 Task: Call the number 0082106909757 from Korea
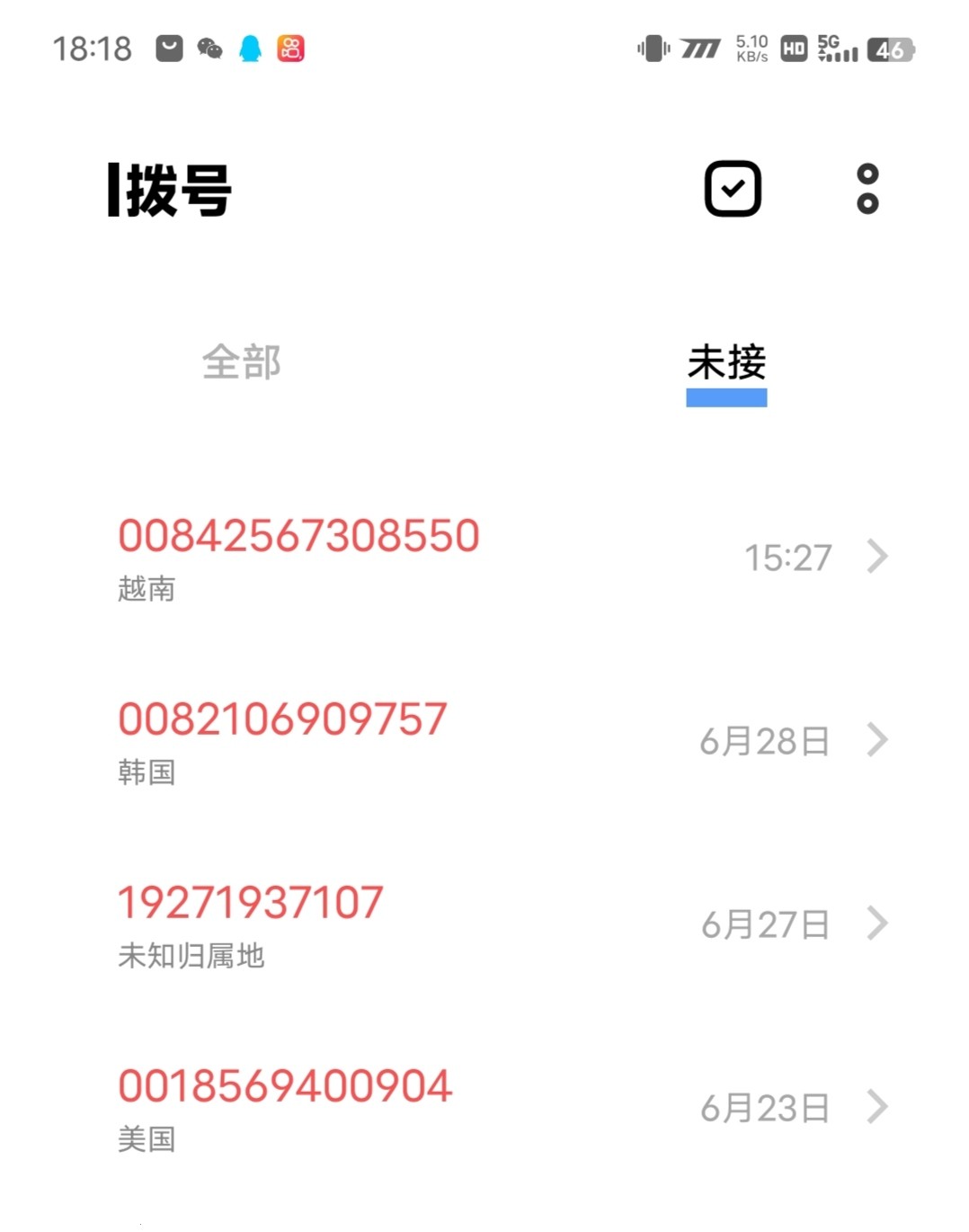283,717
